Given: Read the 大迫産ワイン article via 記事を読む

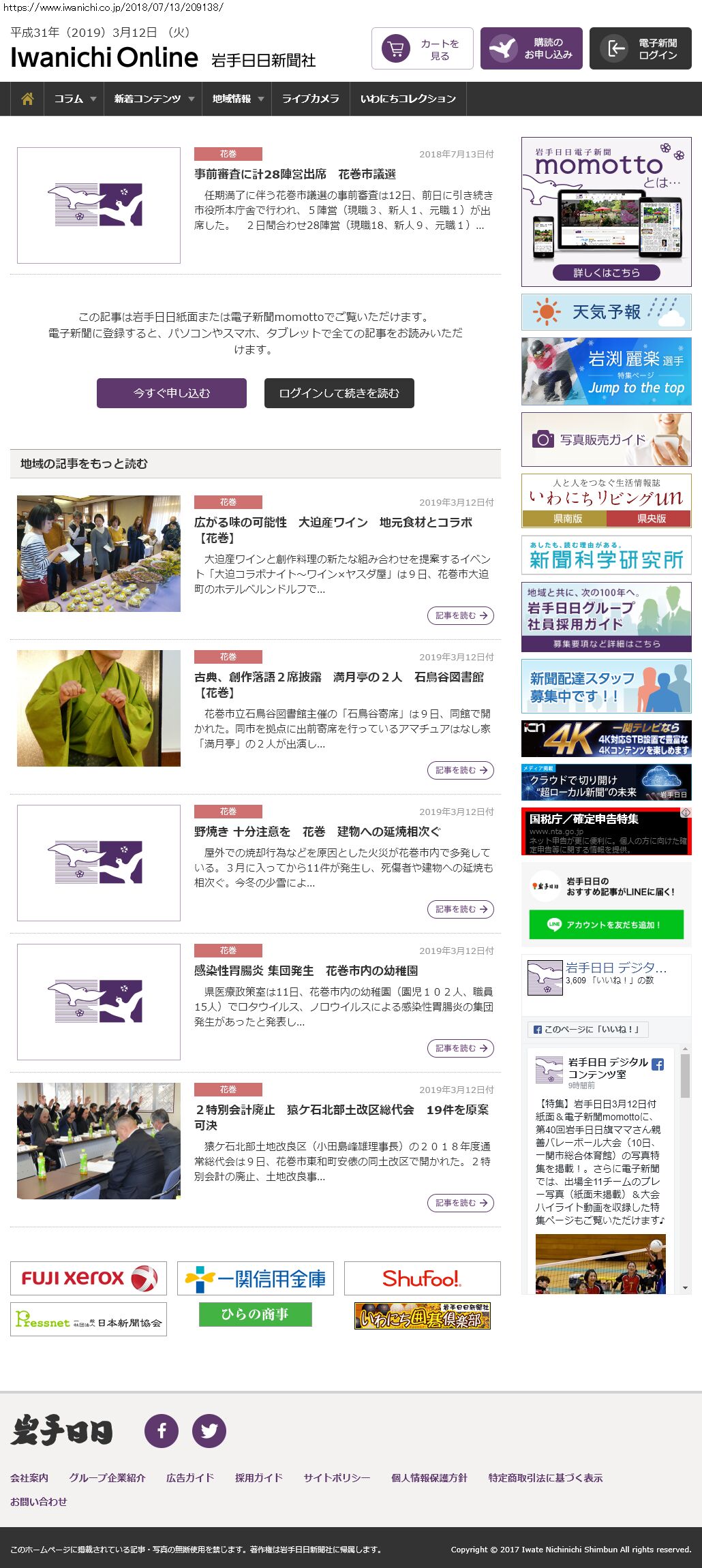Looking at the screenshot, I should [460, 615].
